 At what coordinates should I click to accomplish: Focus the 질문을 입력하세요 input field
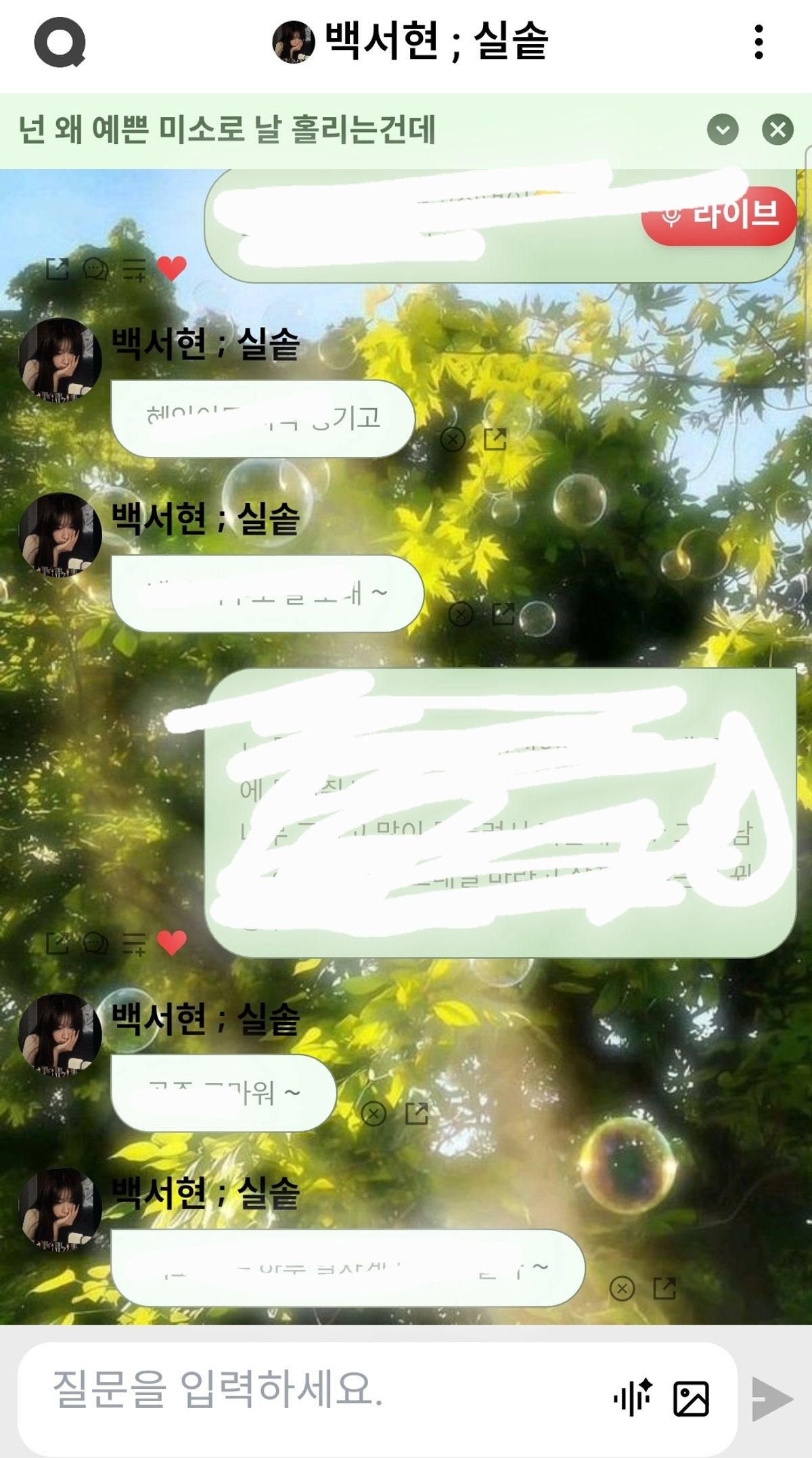(x=311, y=1389)
